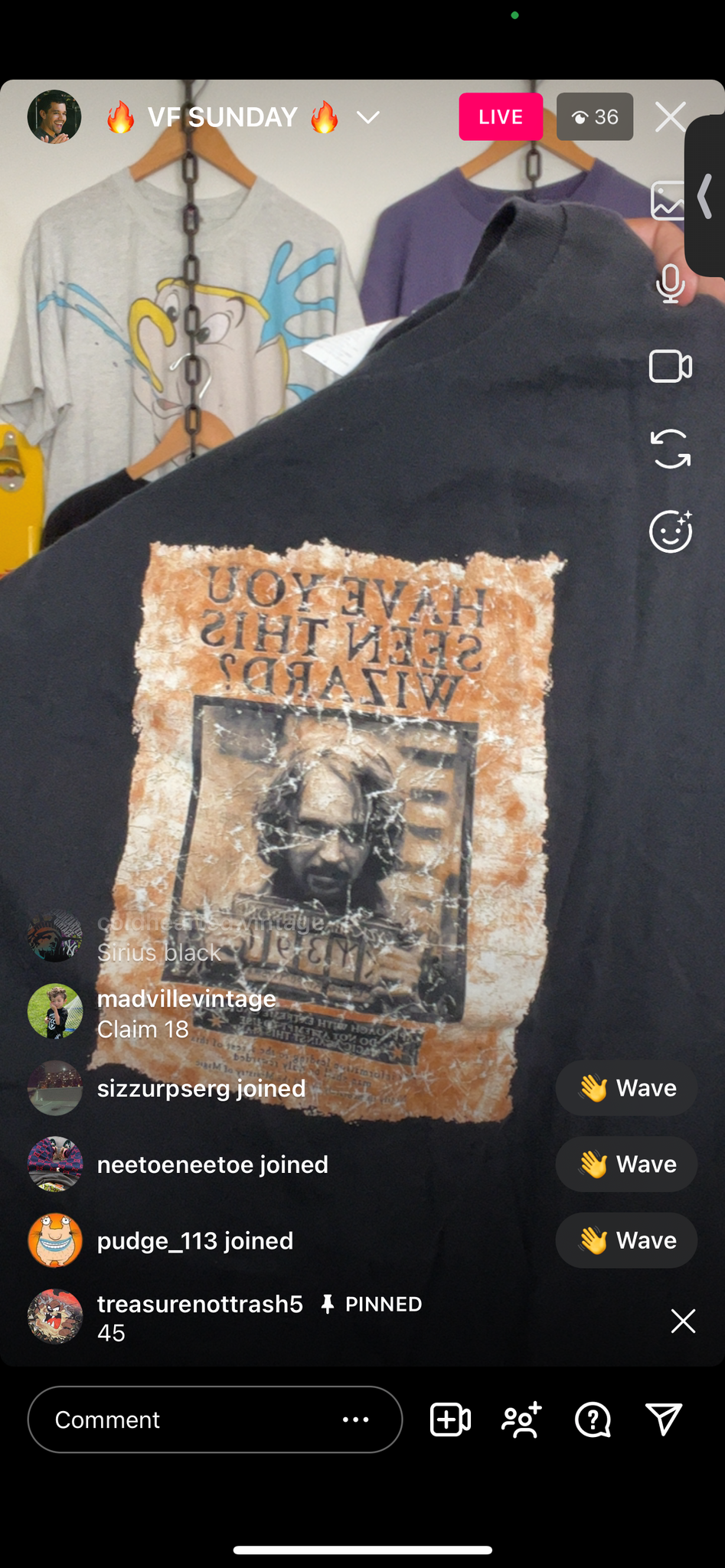Open the host profile picture
The image size is (725, 1568).
54,116
